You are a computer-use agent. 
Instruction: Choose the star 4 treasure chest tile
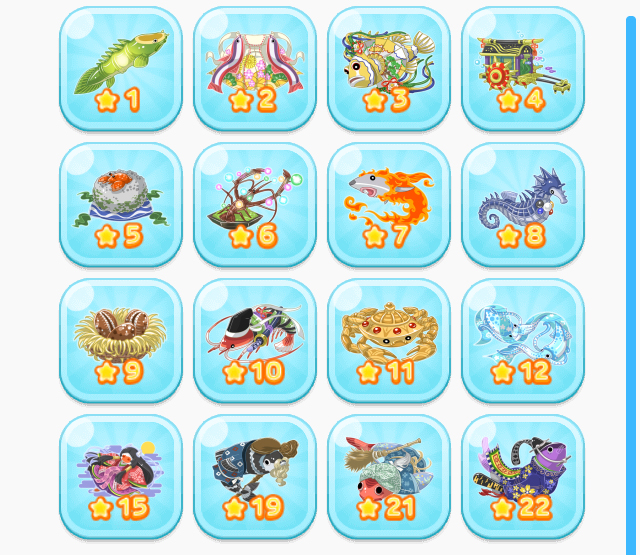(523, 68)
